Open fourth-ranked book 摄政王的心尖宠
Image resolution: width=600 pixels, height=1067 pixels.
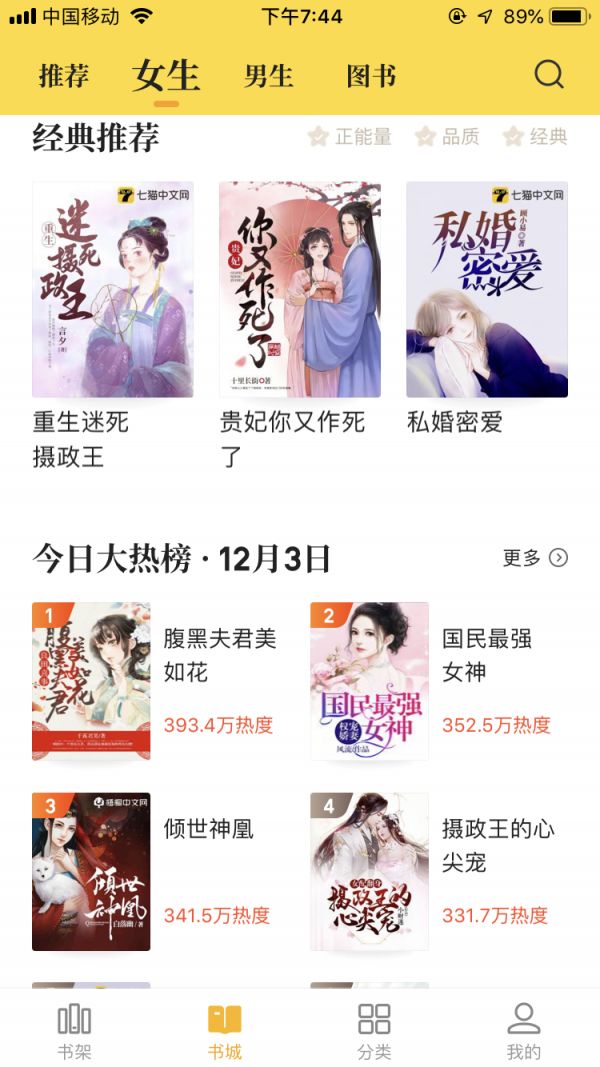370,871
